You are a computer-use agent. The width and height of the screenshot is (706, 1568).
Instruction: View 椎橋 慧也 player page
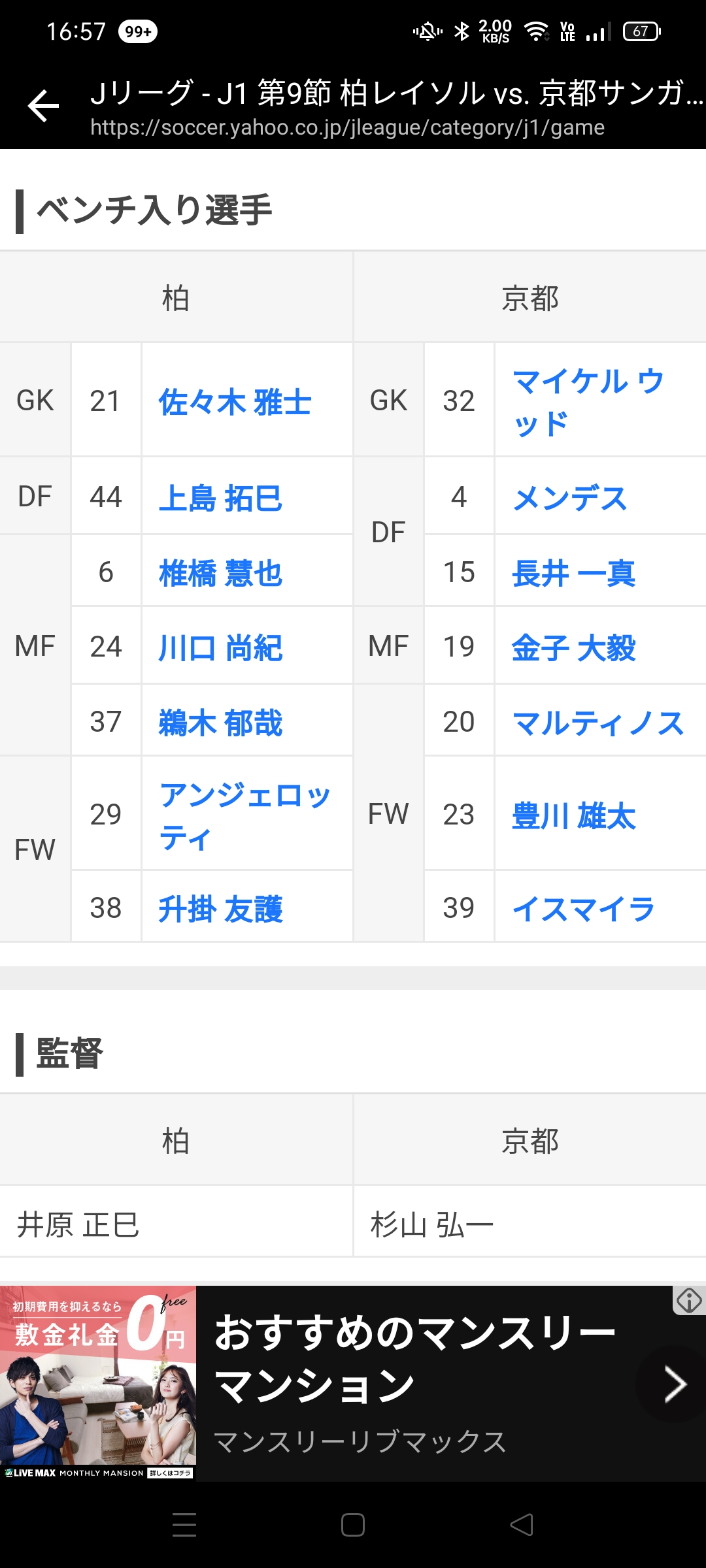(x=220, y=574)
